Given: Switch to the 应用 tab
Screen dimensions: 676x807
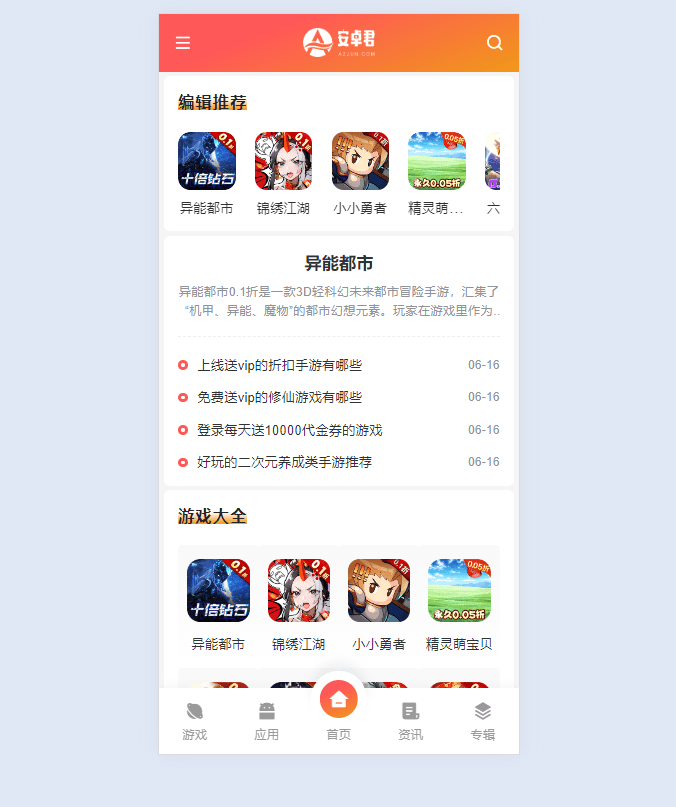Looking at the screenshot, I should (266, 721).
